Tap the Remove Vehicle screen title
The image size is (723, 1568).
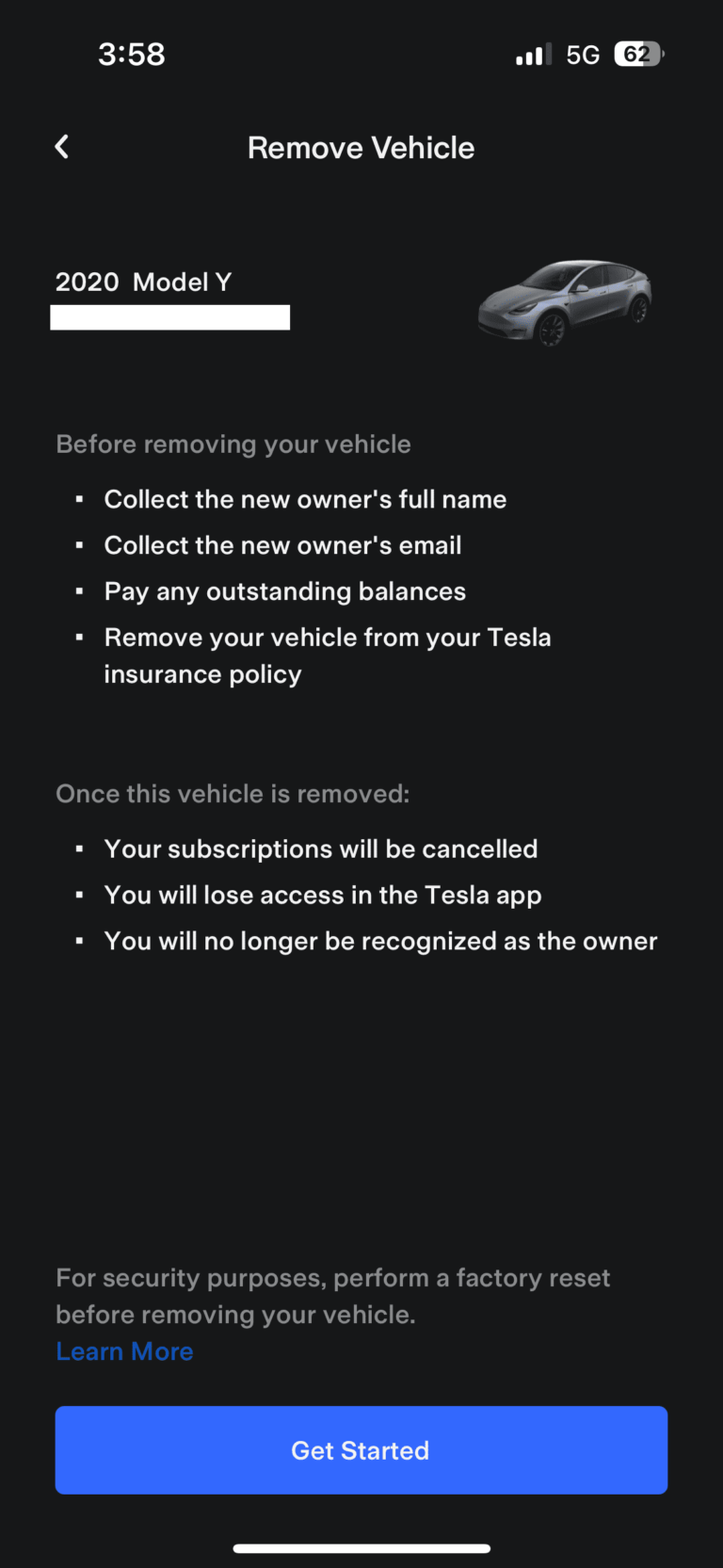click(361, 147)
